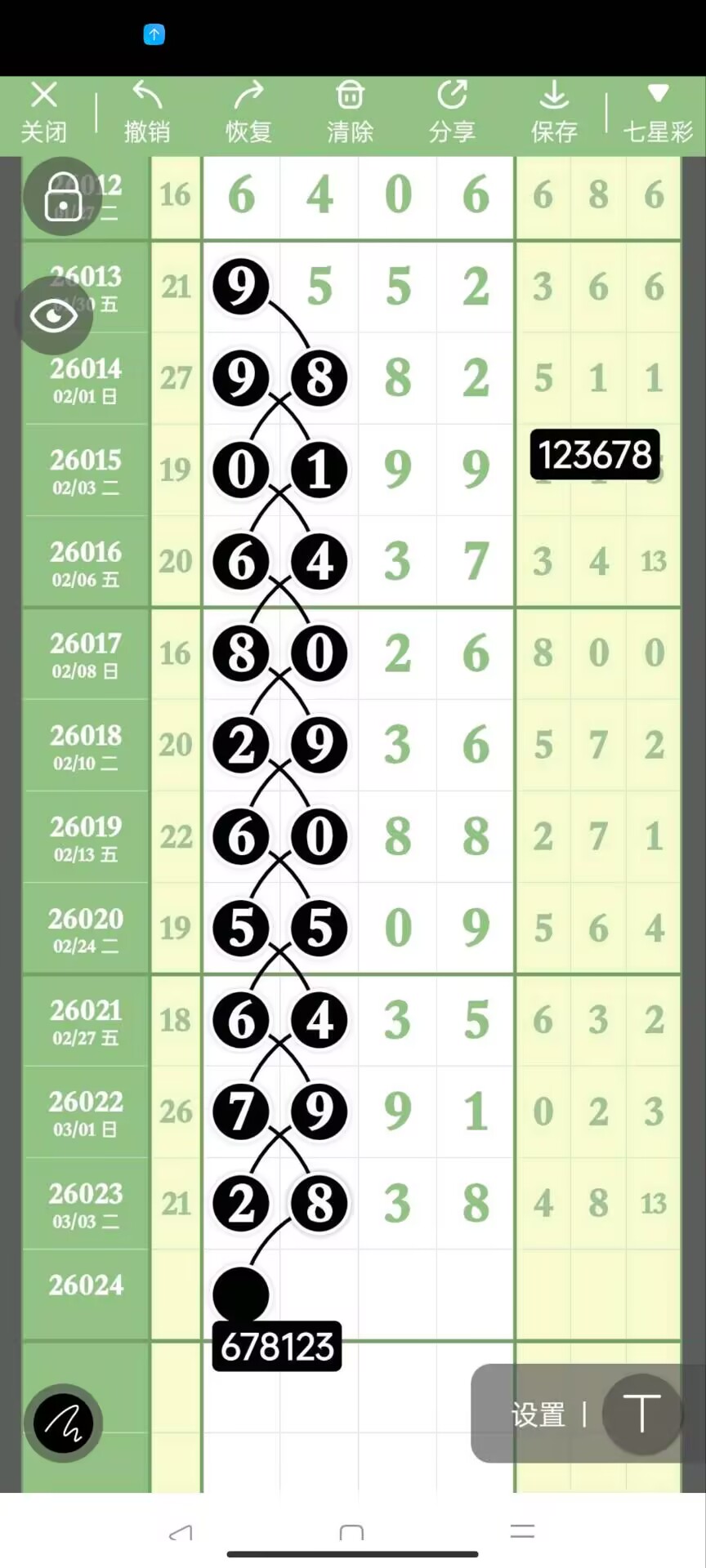
Task: Open the freehand drawing pen tool
Action: click(x=63, y=1423)
